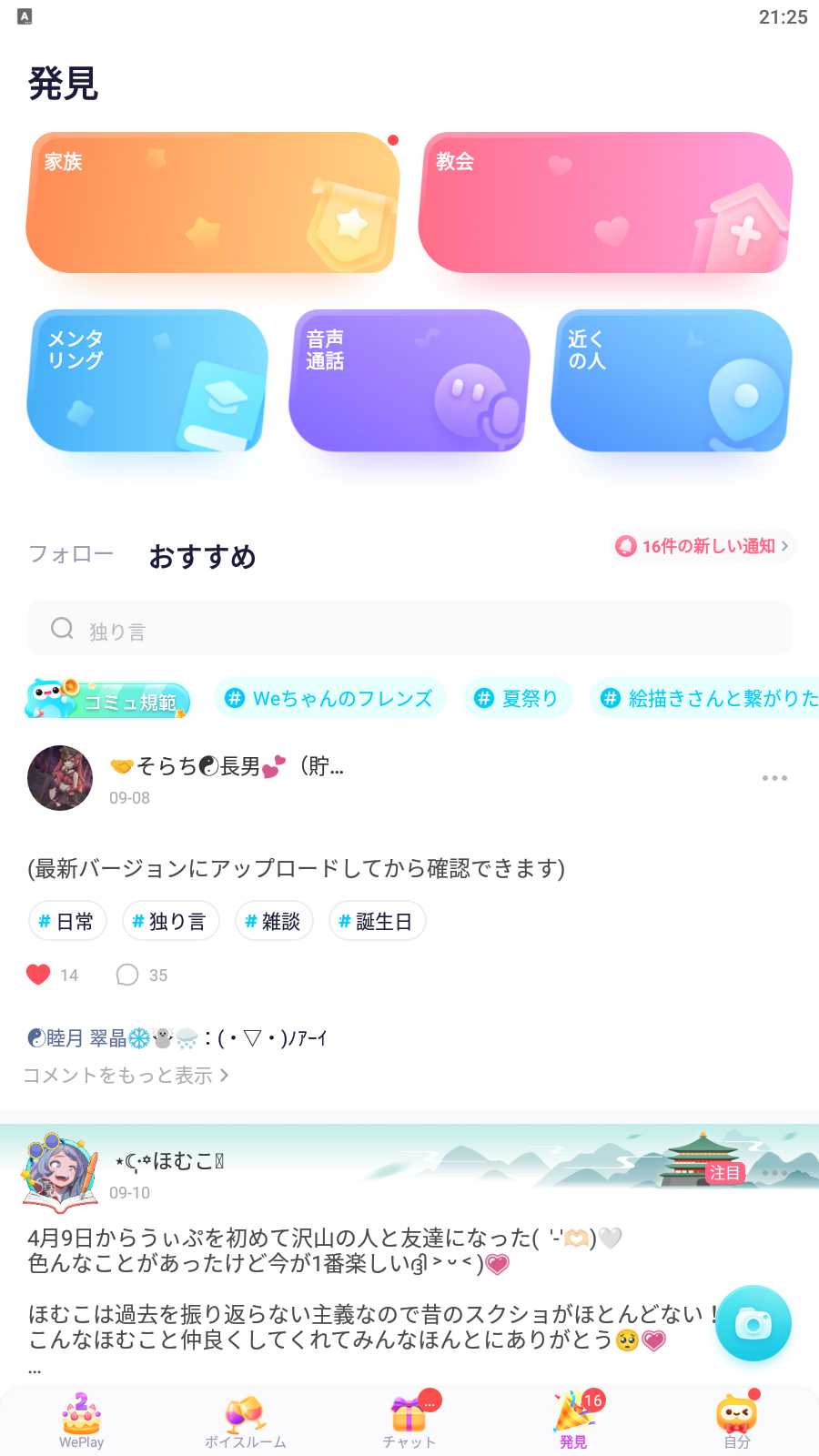
Task: Open the 音声通話 card
Action: tap(409, 380)
